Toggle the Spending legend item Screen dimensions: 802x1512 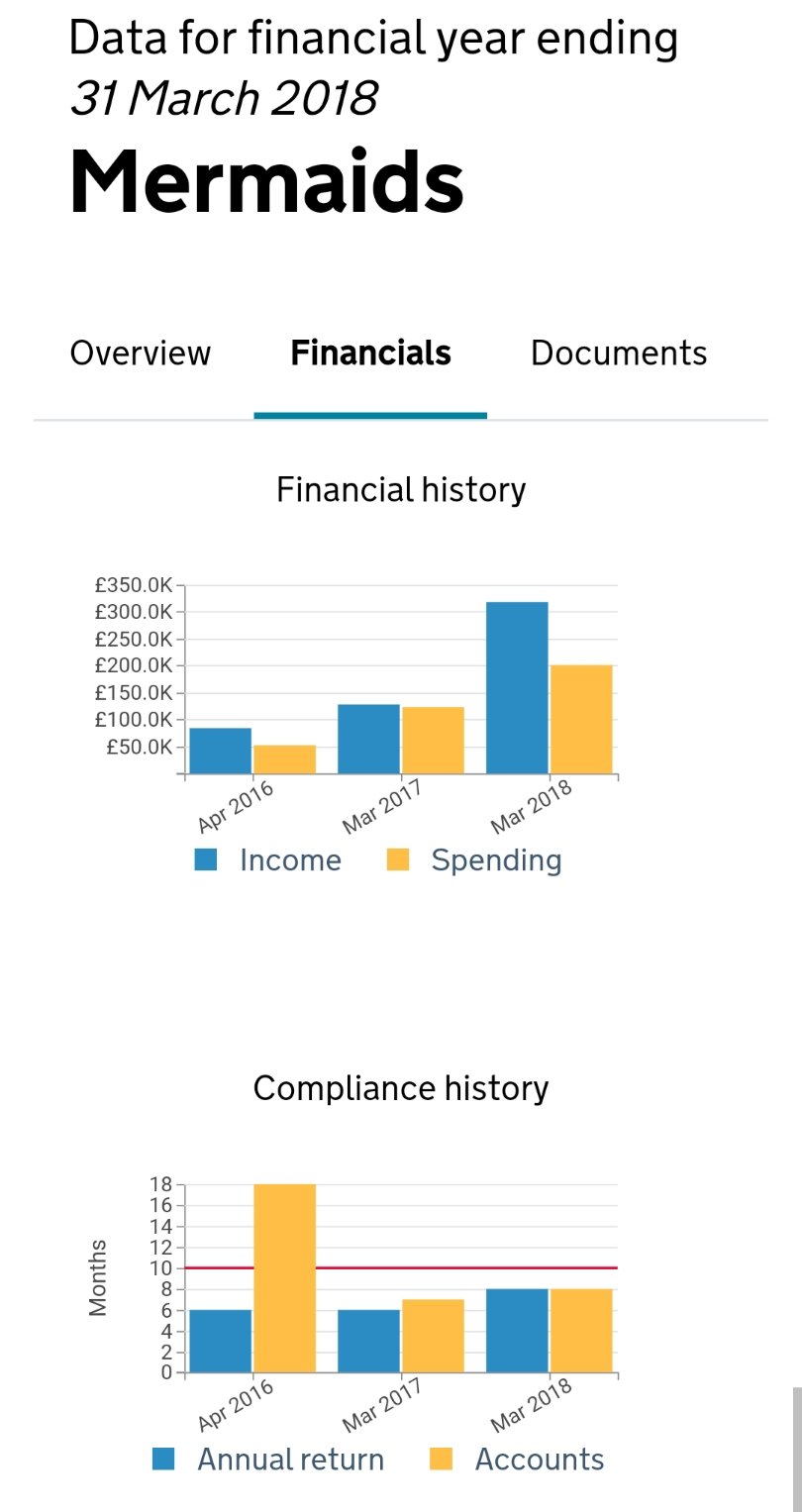pos(473,860)
